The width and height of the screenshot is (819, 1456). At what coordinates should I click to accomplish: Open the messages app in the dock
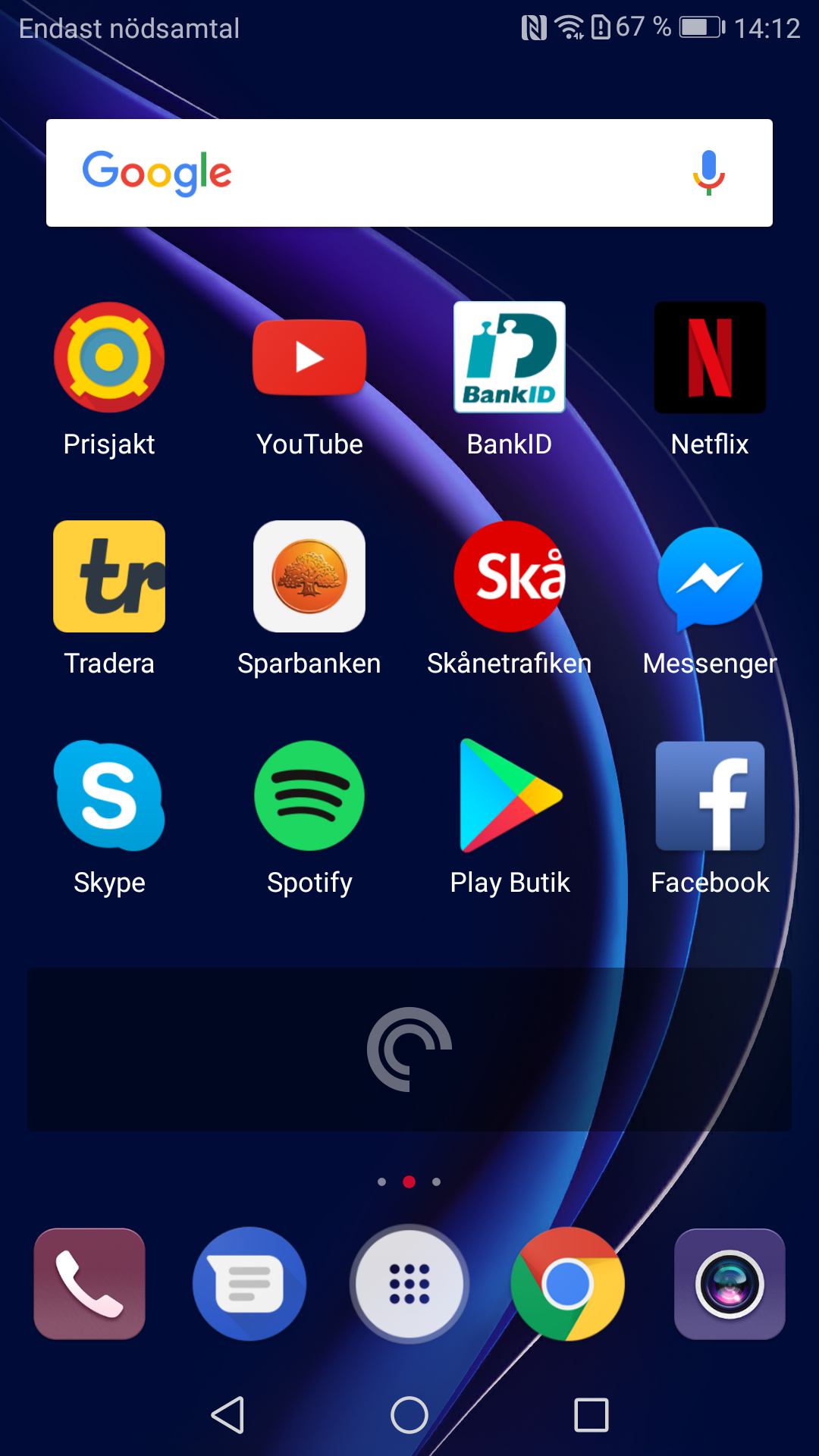249,1284
